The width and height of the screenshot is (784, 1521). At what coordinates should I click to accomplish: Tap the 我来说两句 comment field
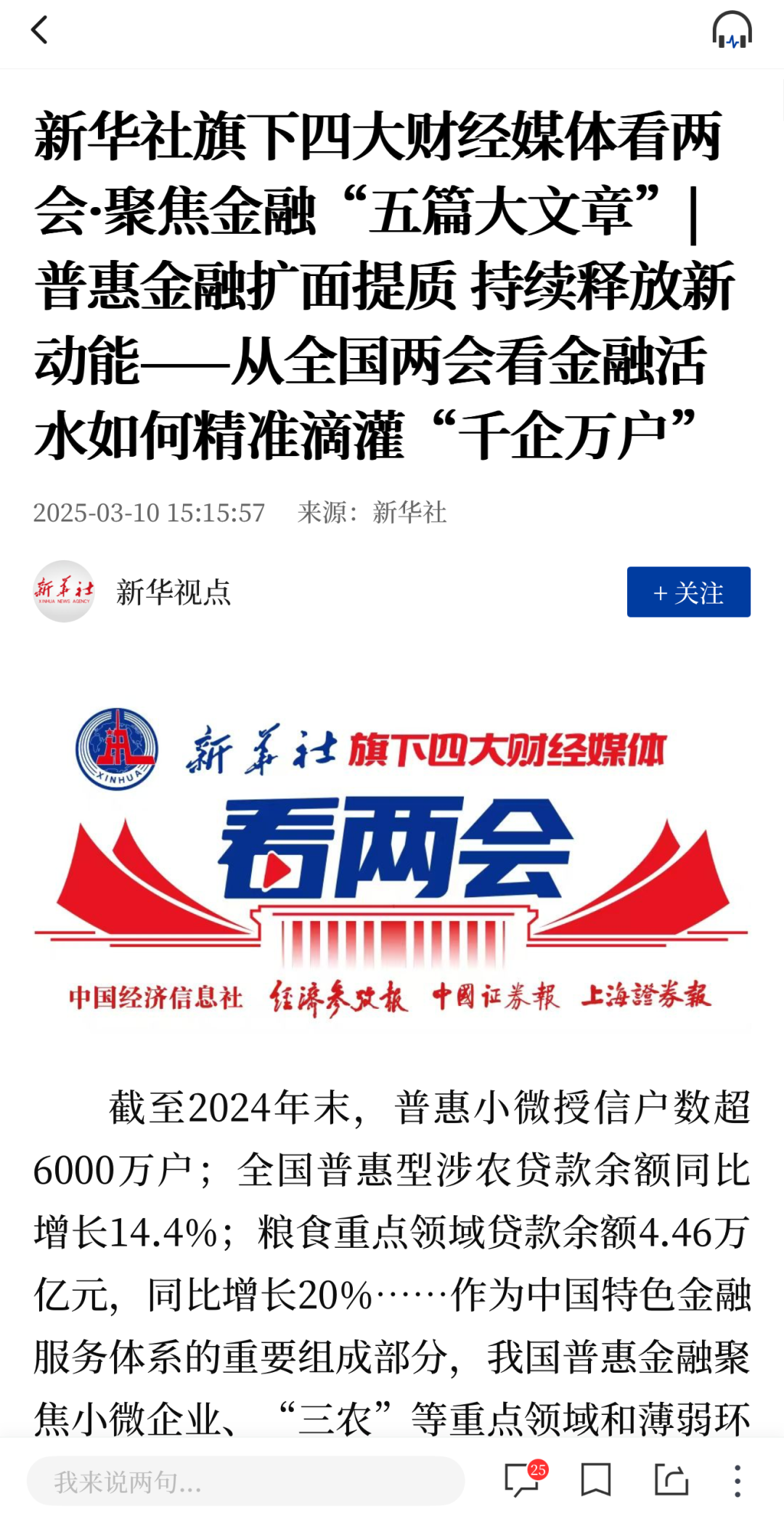[x=245, y=1481]
